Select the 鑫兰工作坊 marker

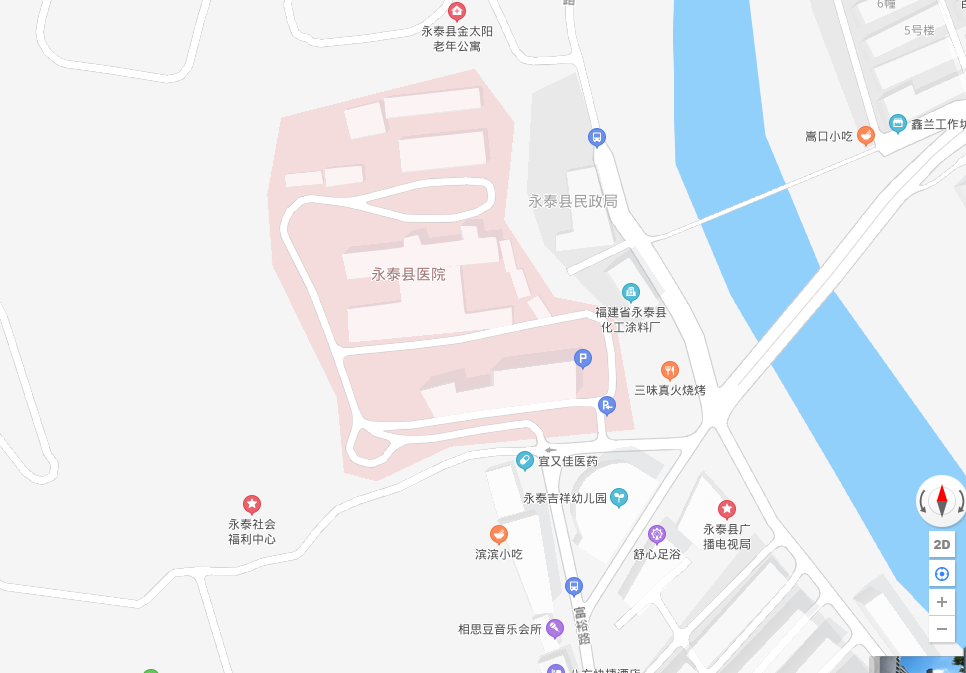click(x=897, y=124)
